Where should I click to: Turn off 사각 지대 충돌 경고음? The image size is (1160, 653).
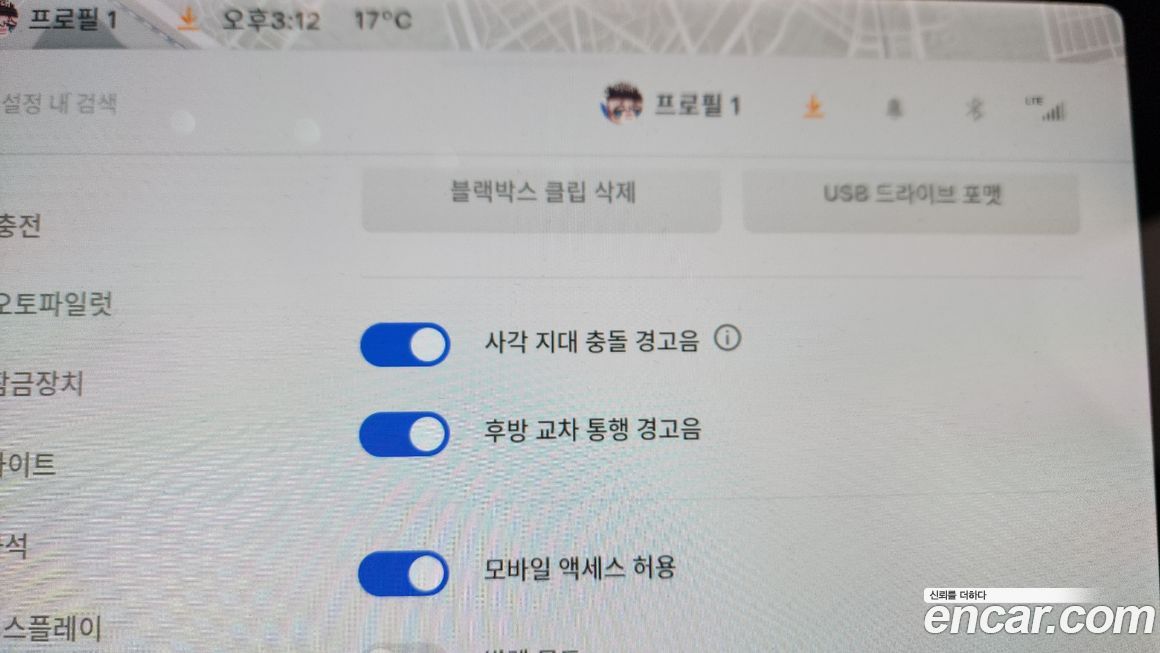(405, 344)
